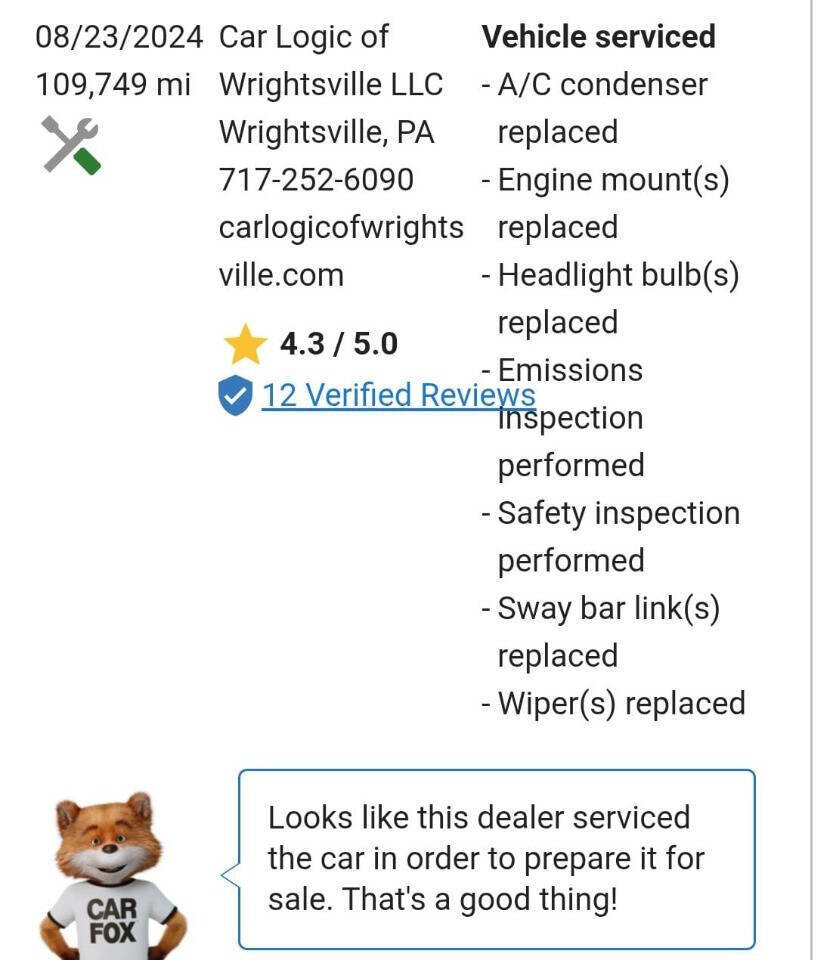Select the 08/23/2024 service date

pyautogui.click(x=118, y=36)
